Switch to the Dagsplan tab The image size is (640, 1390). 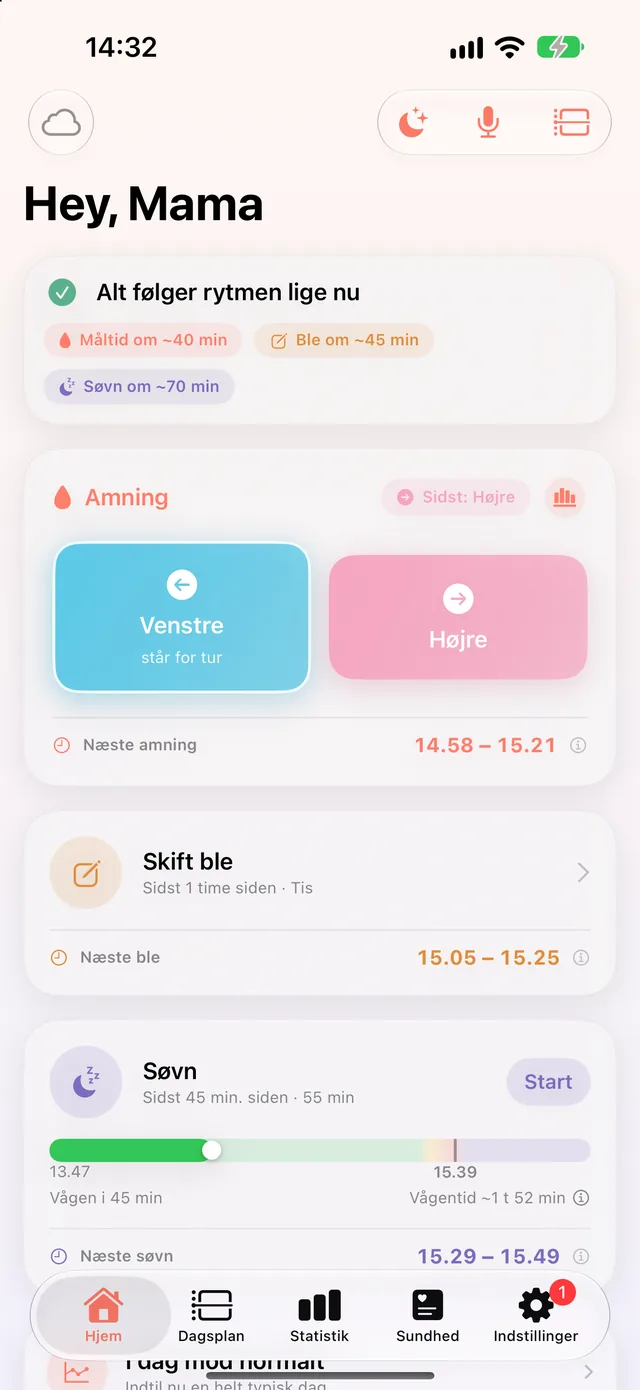[x=211, y=1315]
